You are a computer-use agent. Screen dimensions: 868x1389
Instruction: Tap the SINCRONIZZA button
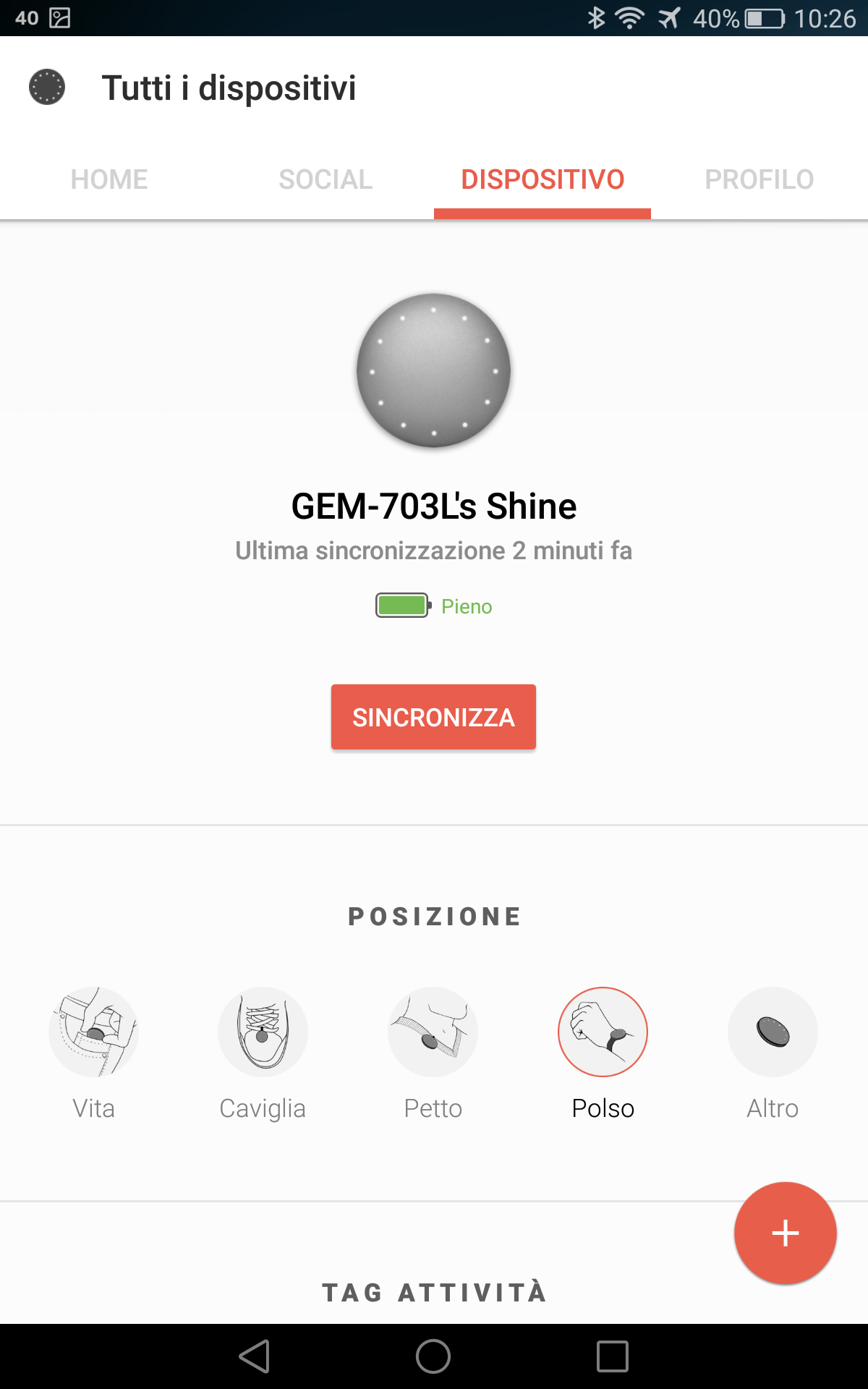point(433,717)
